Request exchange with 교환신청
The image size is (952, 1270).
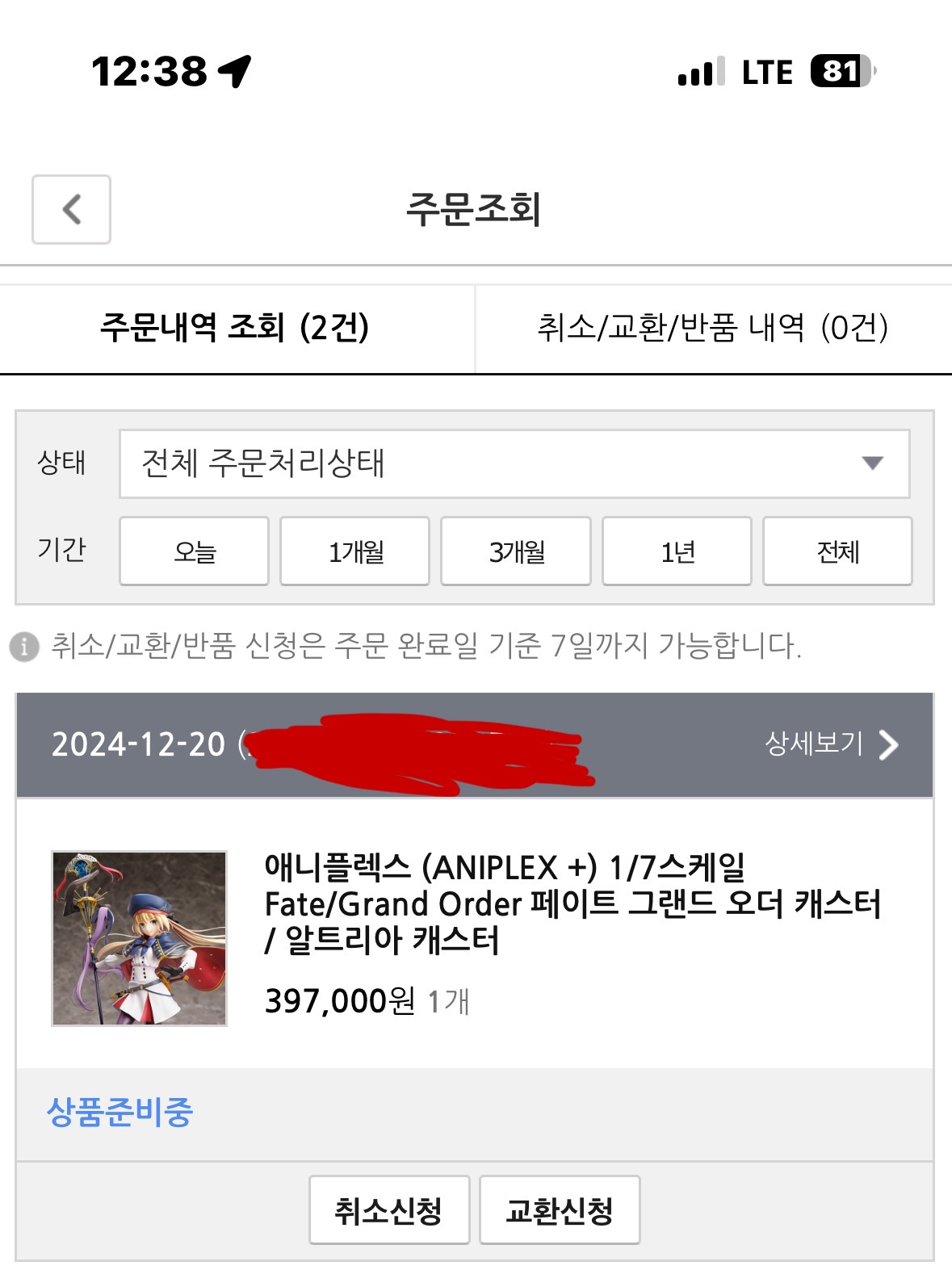pyautogui.click(x=560, y=1209)
